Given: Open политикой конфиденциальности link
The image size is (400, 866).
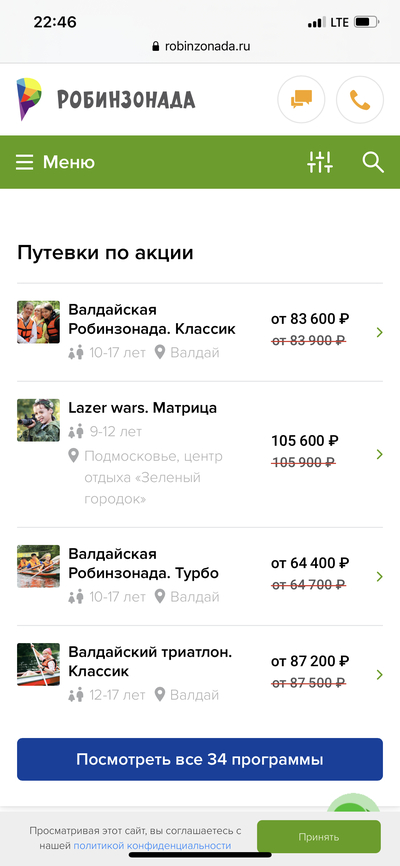Looking at the screenshot, I should [x=152, y=846].
